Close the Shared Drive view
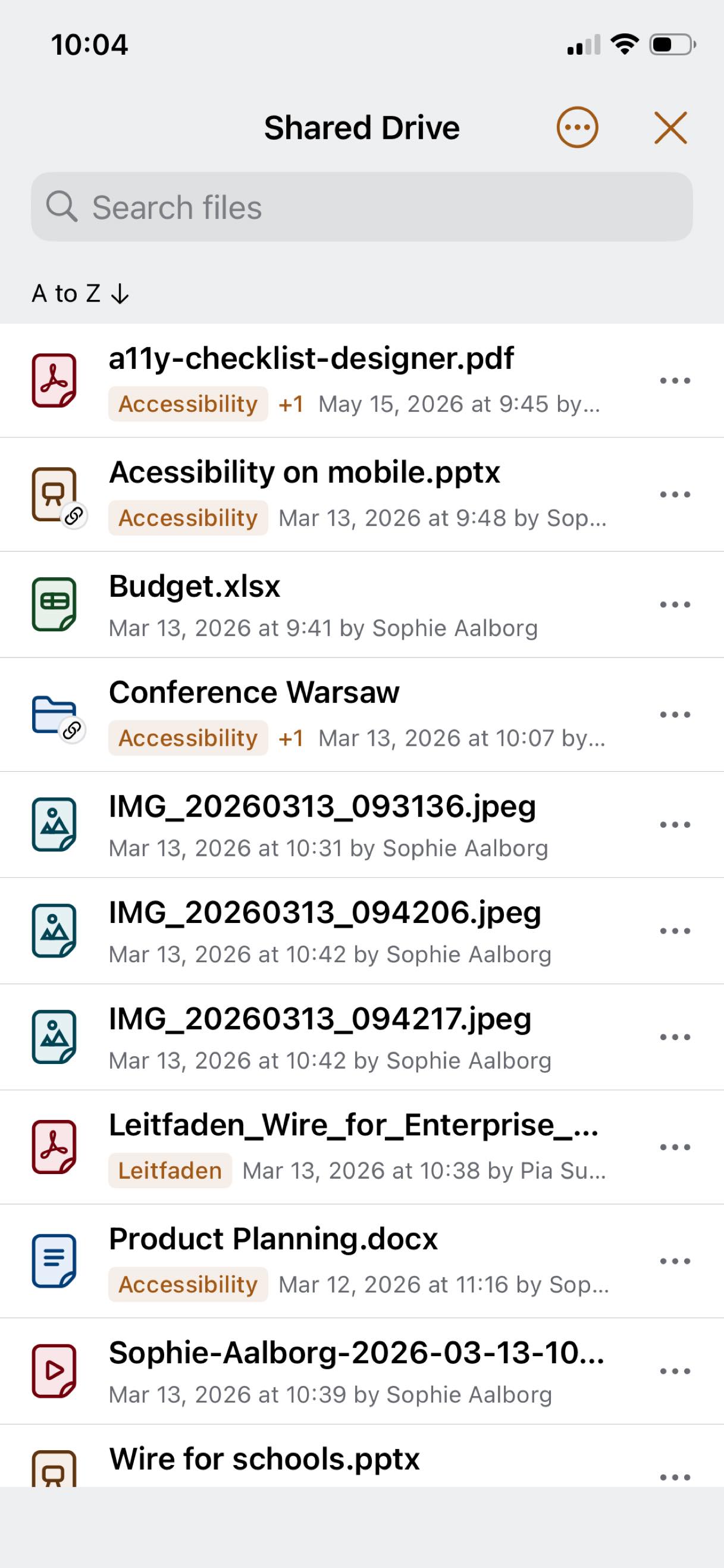The image size is (724, 1568). (x=670, y=127)
